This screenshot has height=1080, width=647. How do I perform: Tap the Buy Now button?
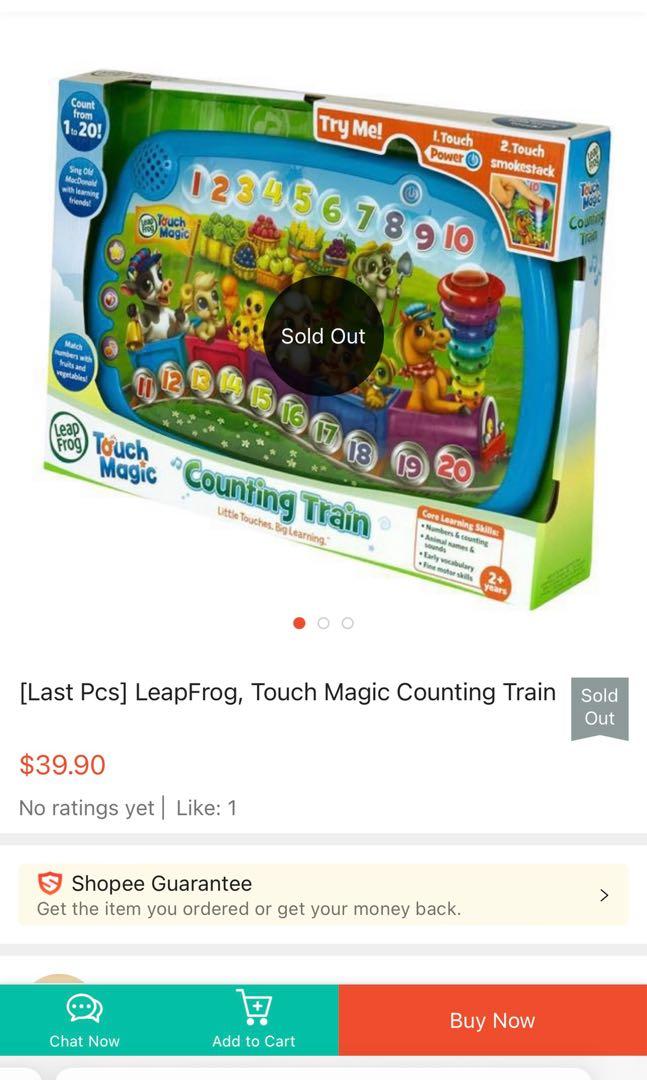(x=492, y=1020)
